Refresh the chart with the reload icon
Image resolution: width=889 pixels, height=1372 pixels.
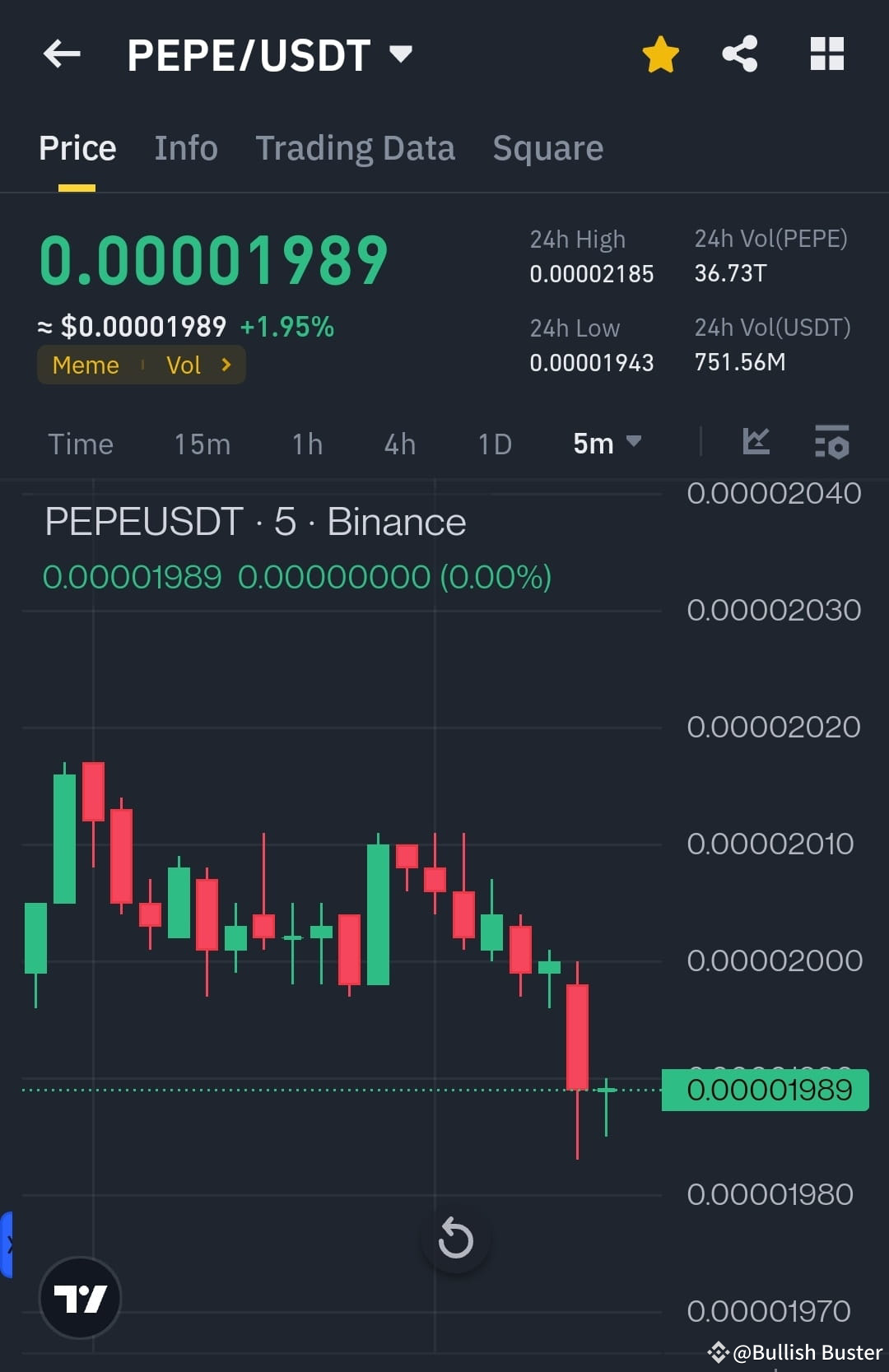tap(456, 1238)
